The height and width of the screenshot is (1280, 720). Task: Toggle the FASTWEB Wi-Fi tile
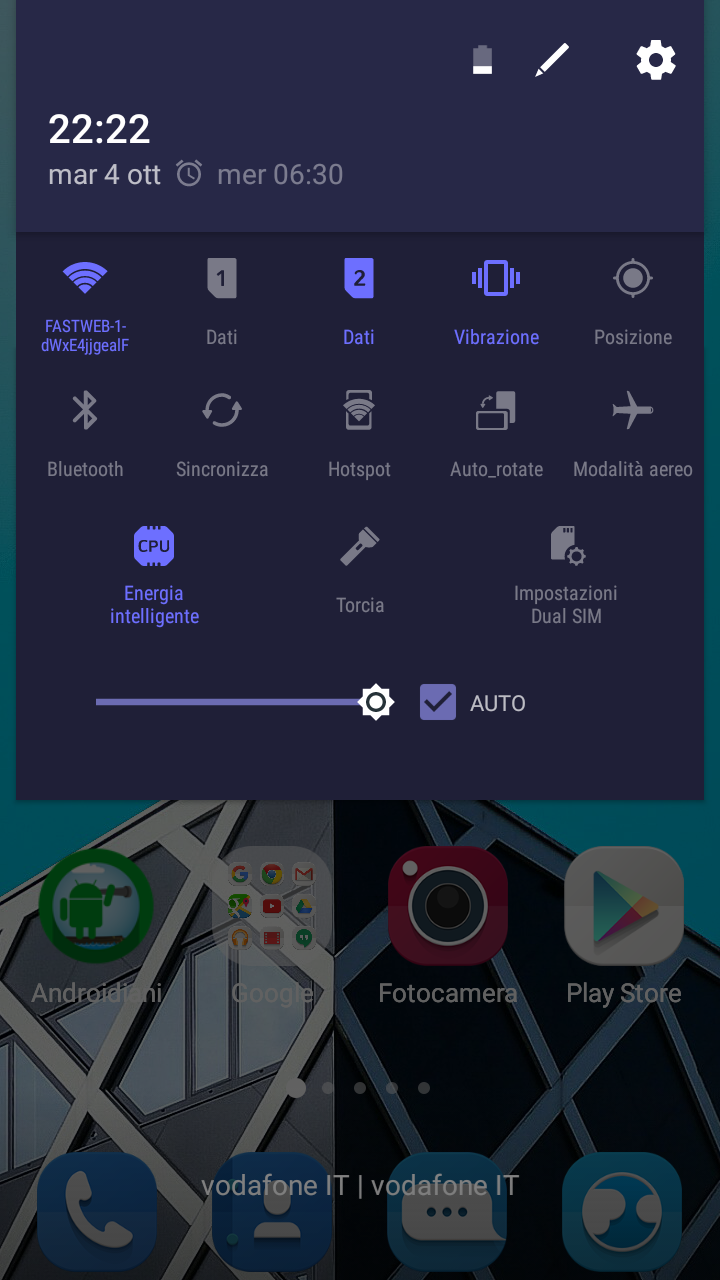(x=85, y=278)
